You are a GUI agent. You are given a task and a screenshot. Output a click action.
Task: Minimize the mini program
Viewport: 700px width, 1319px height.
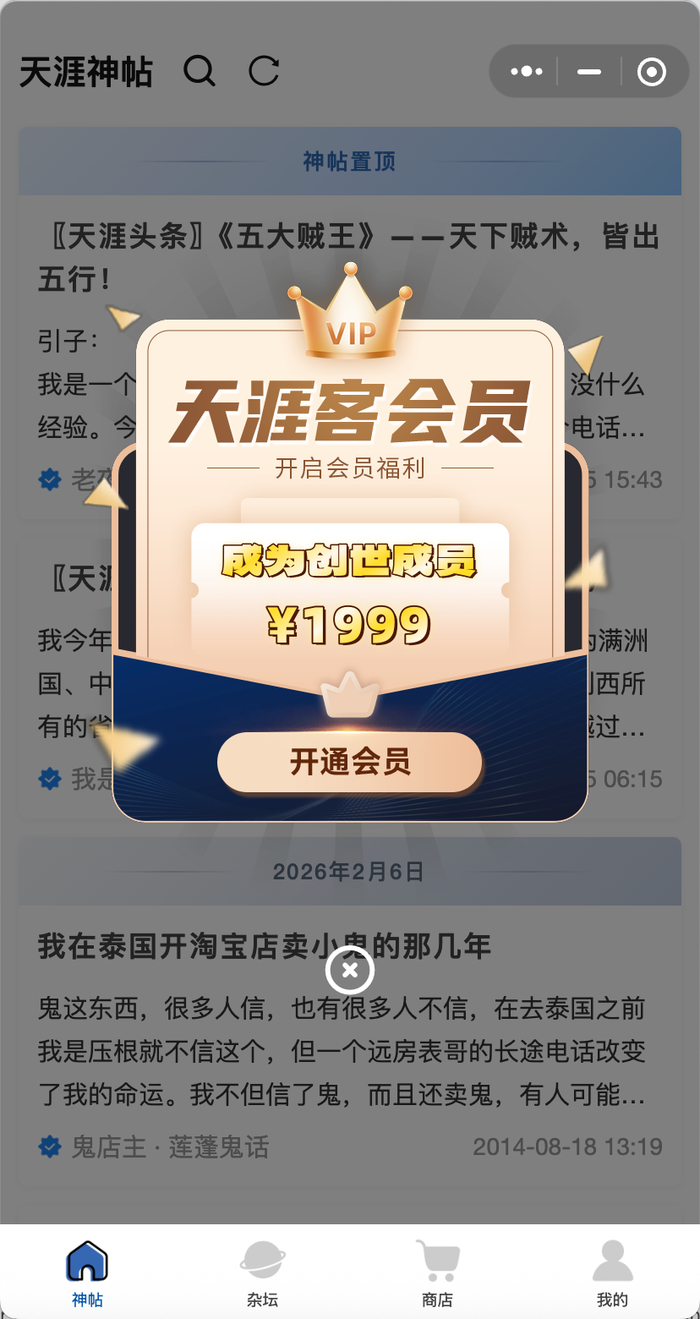(589, 72)
